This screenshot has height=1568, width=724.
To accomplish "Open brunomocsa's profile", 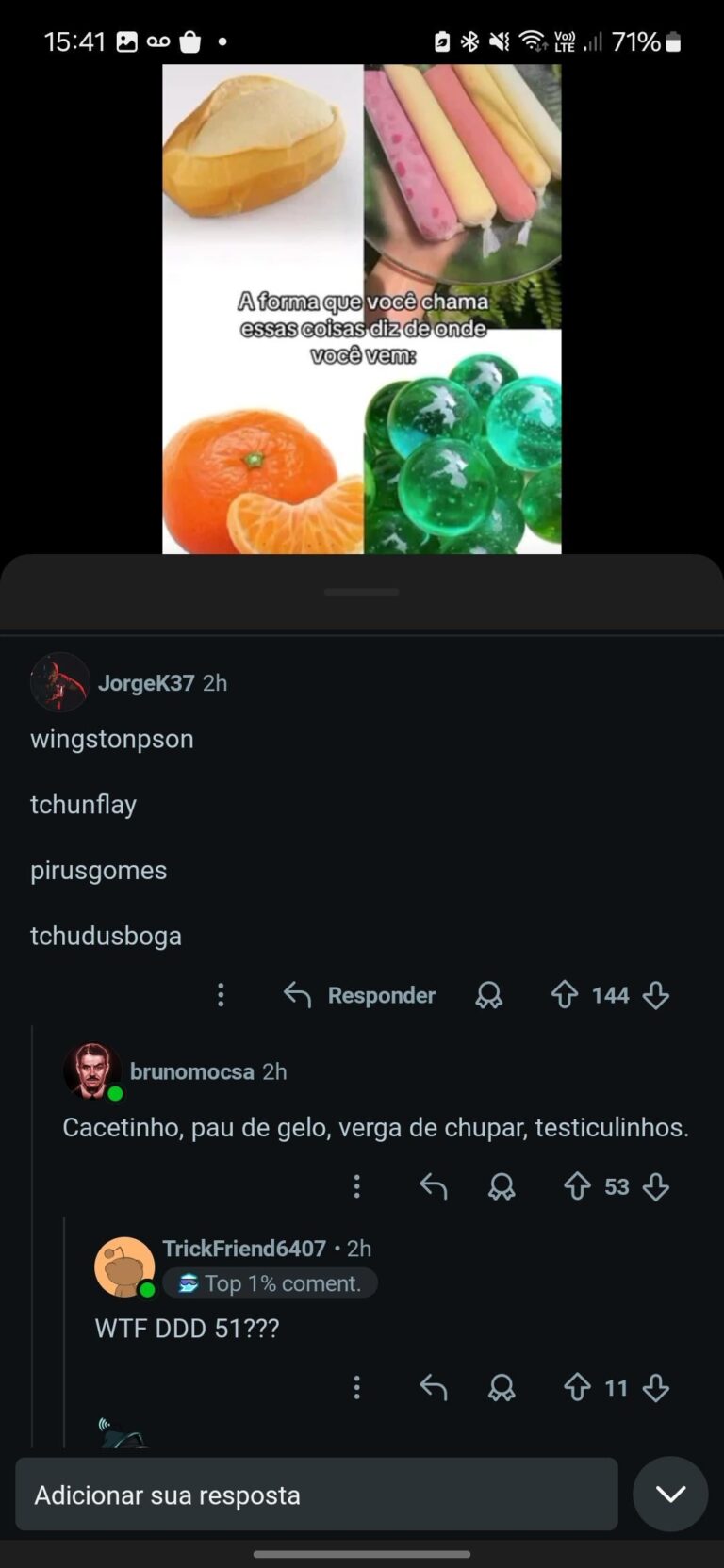I will tap(91, 1070).
